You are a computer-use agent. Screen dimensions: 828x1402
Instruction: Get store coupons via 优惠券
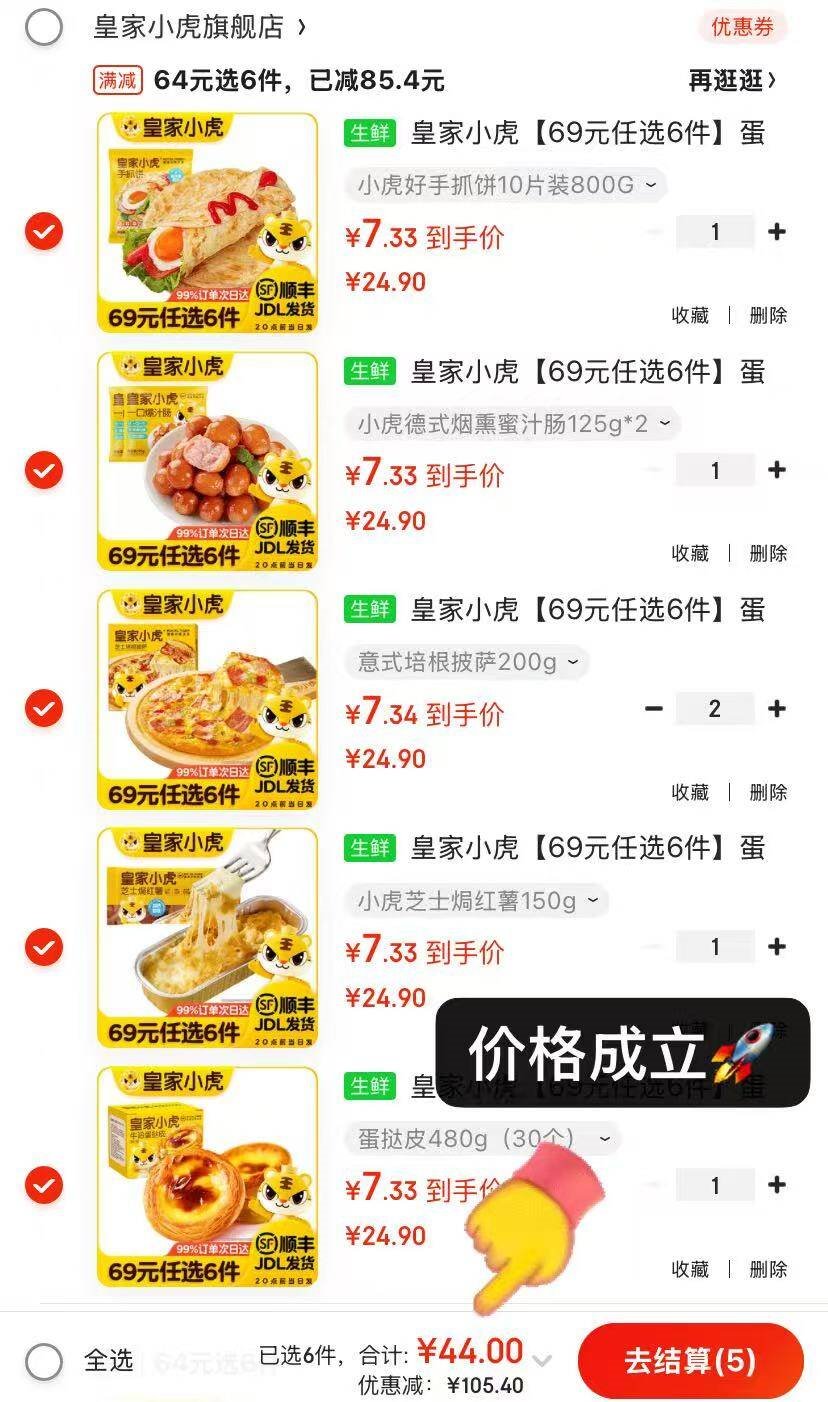point(742,28)
